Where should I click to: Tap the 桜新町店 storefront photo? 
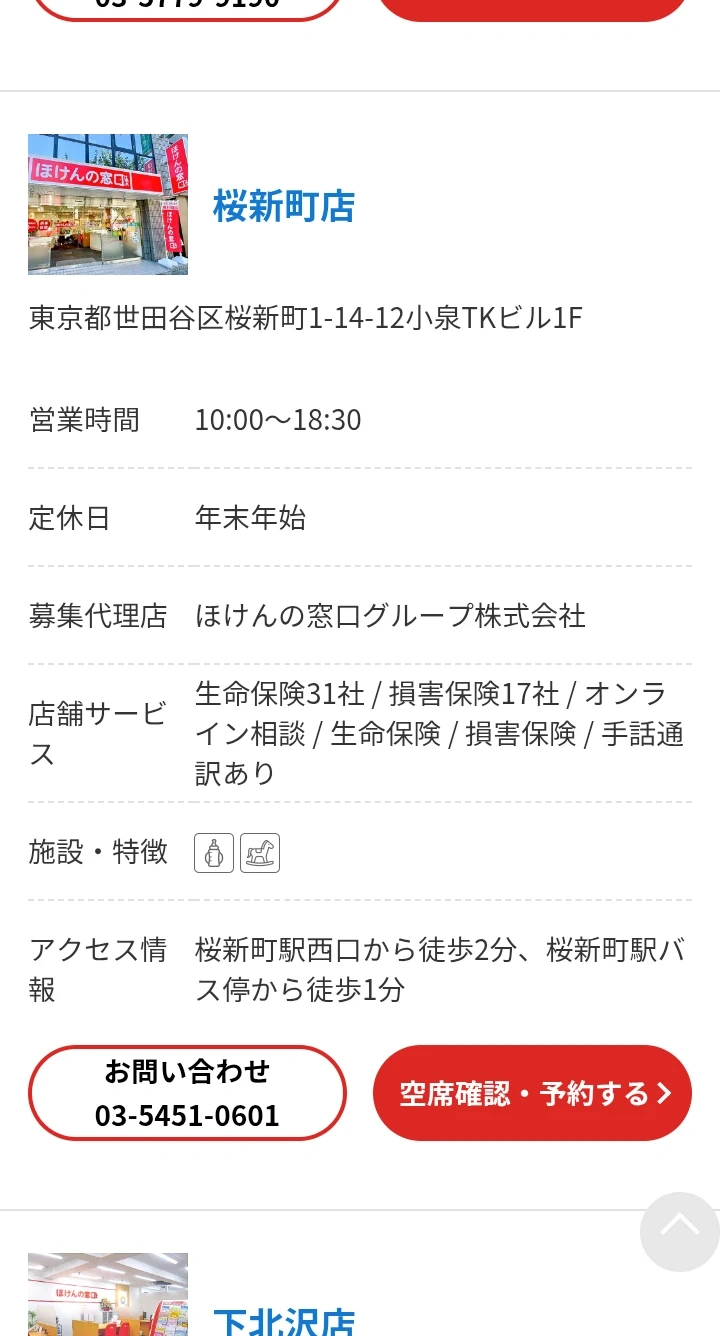pyautogui.click(x=108, y=204)
